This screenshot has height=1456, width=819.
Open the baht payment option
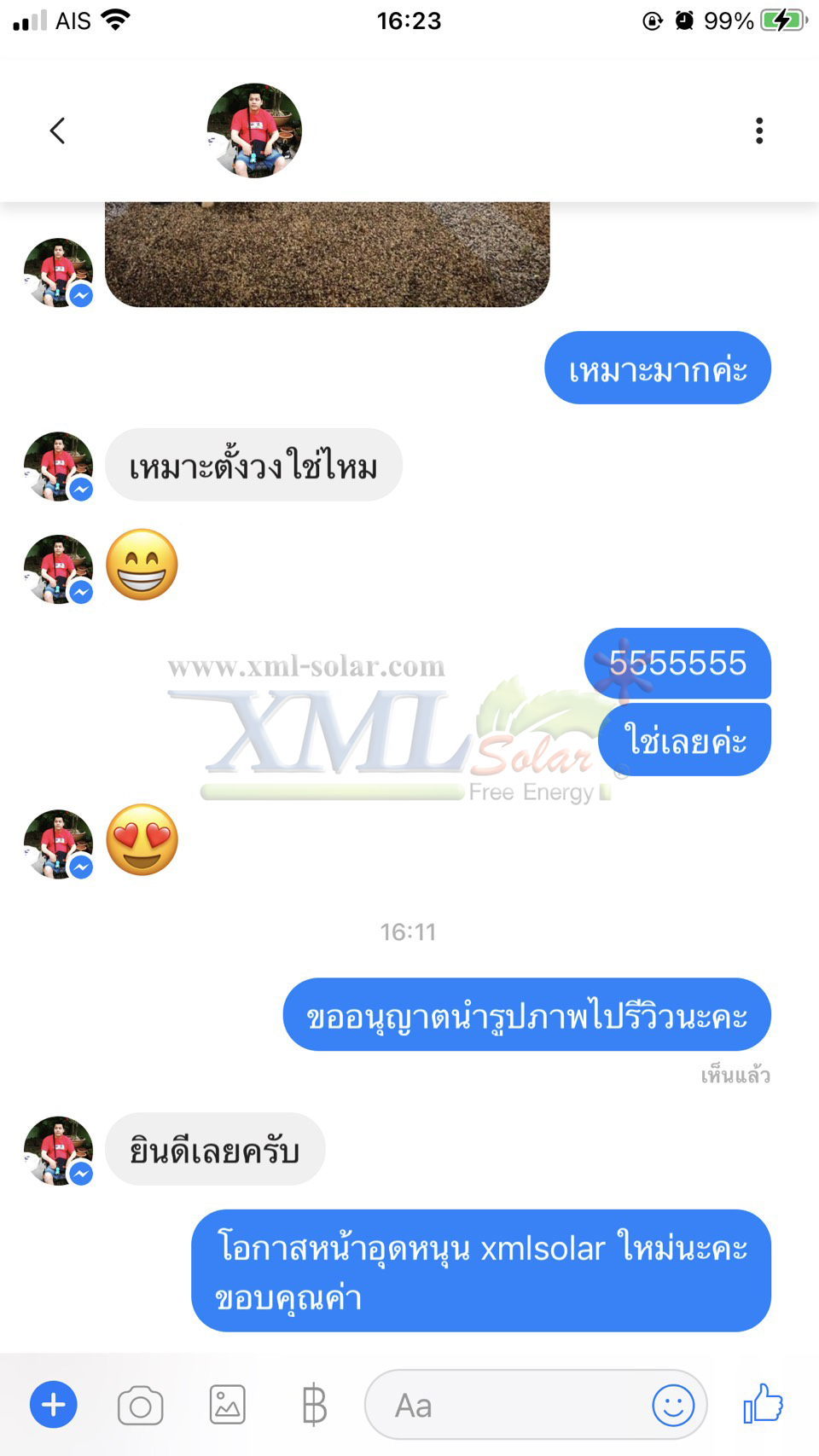314,1405
